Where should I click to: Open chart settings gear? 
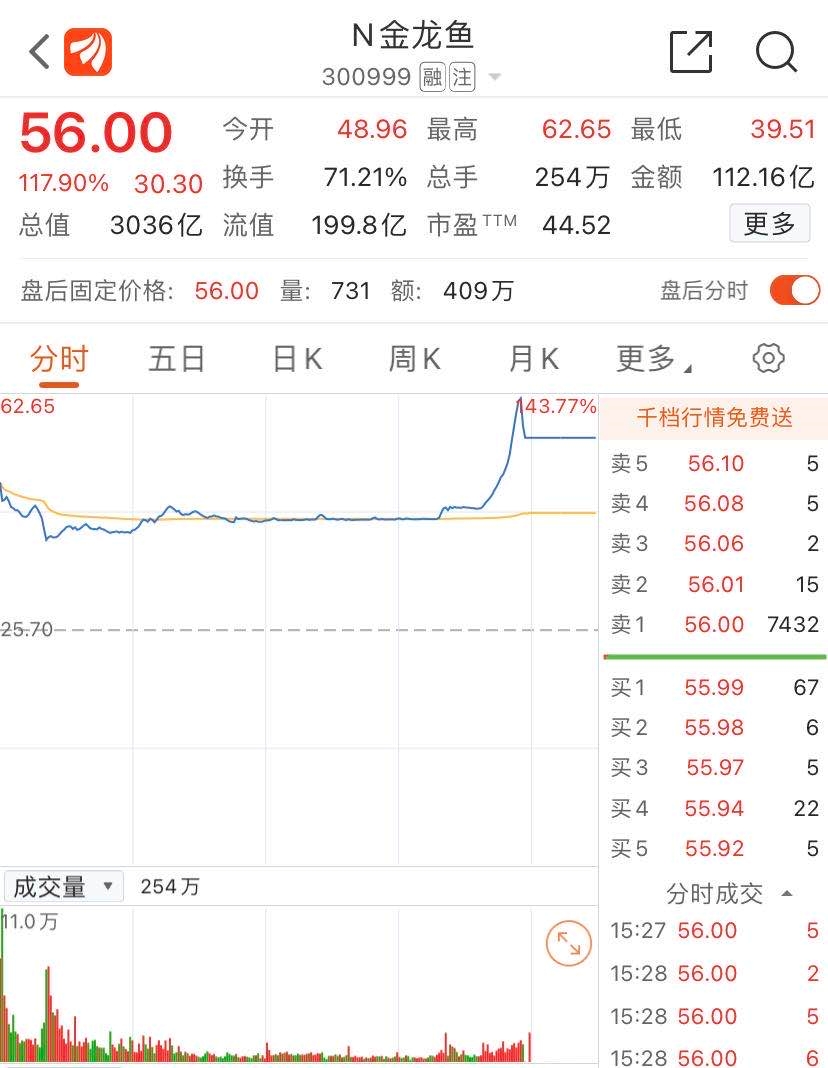tap(768, 358)
